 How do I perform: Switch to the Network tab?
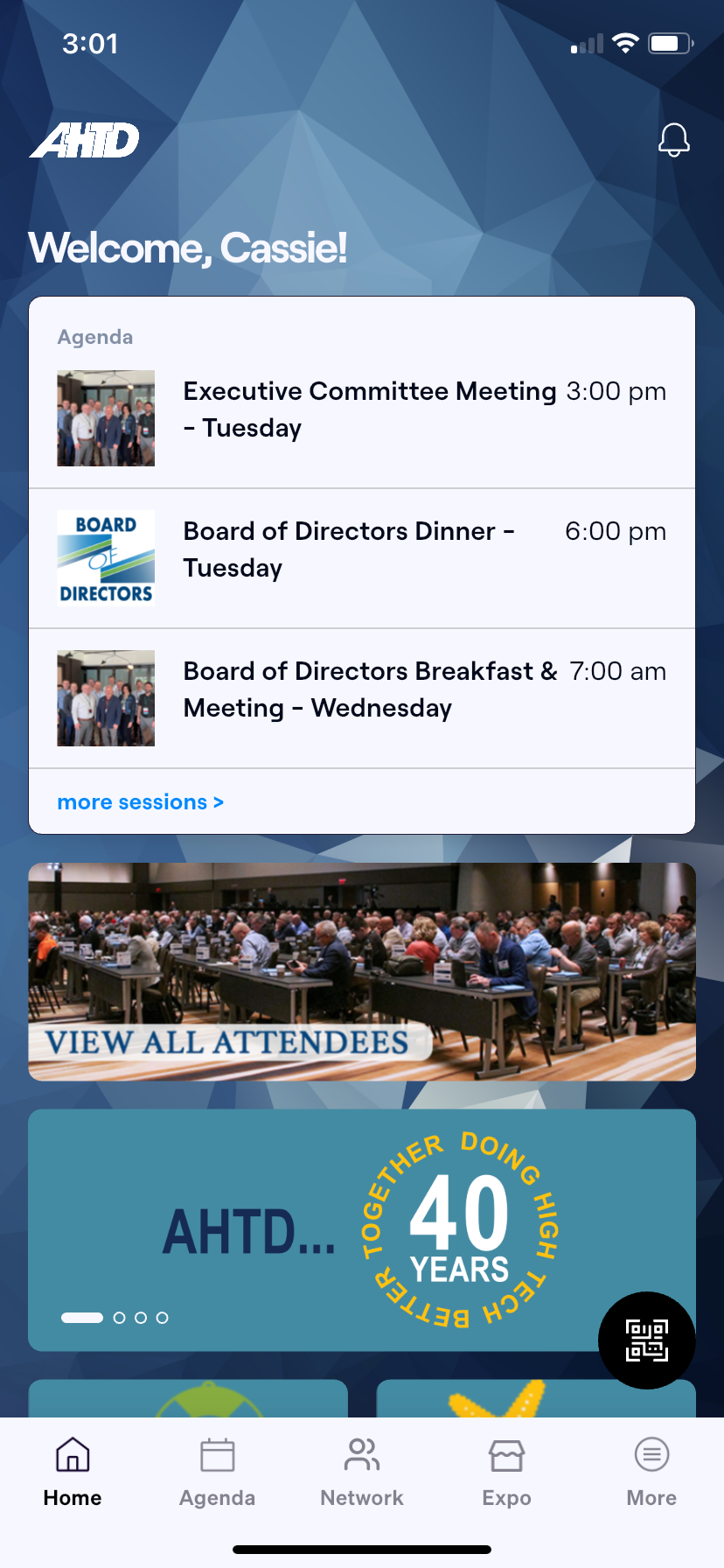[361, 1470]
